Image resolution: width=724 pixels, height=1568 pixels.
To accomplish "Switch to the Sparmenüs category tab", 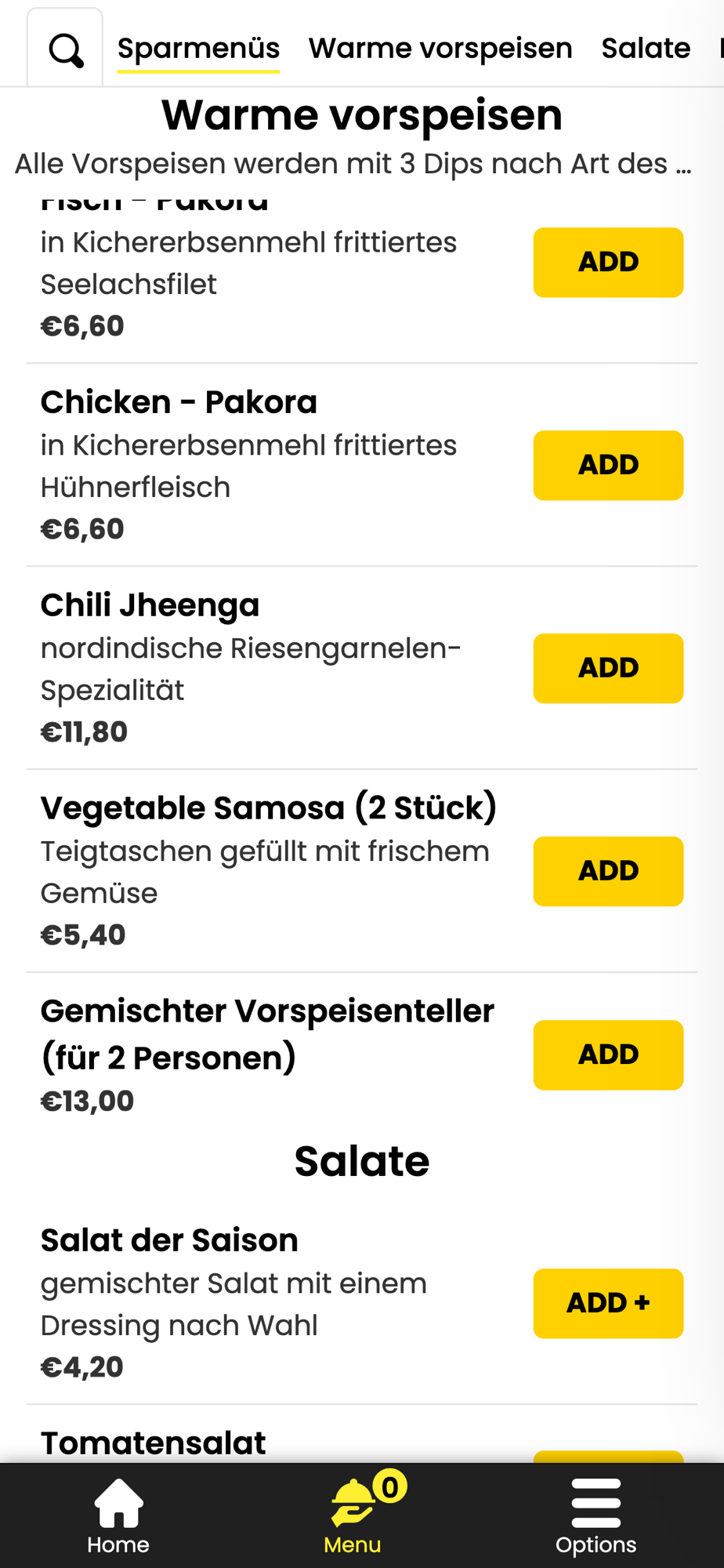I will click(x=198, y=49).
